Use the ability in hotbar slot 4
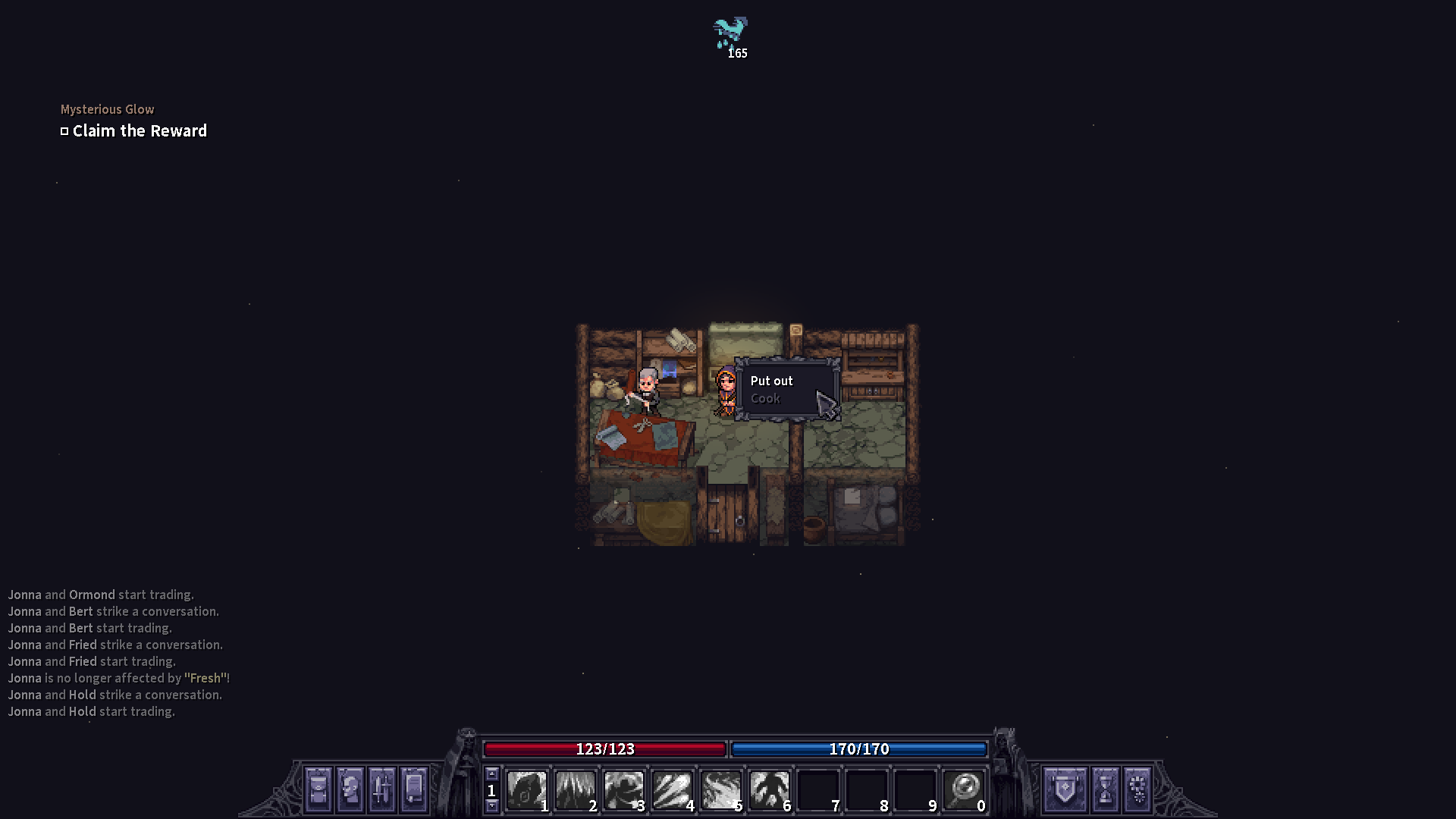Image resolution: width=1456 pixels, height=819 pixels. [672, 790]
